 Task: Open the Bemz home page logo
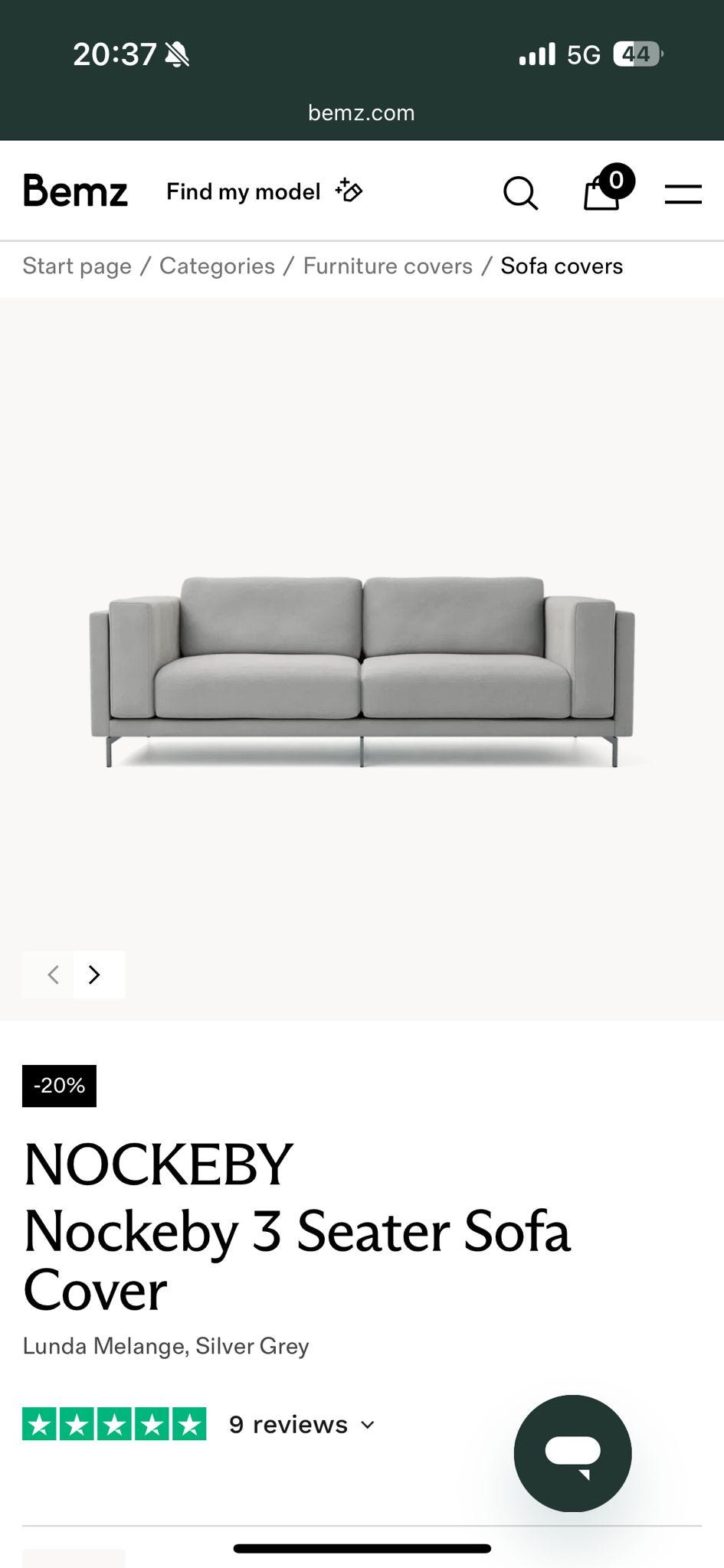75,191
